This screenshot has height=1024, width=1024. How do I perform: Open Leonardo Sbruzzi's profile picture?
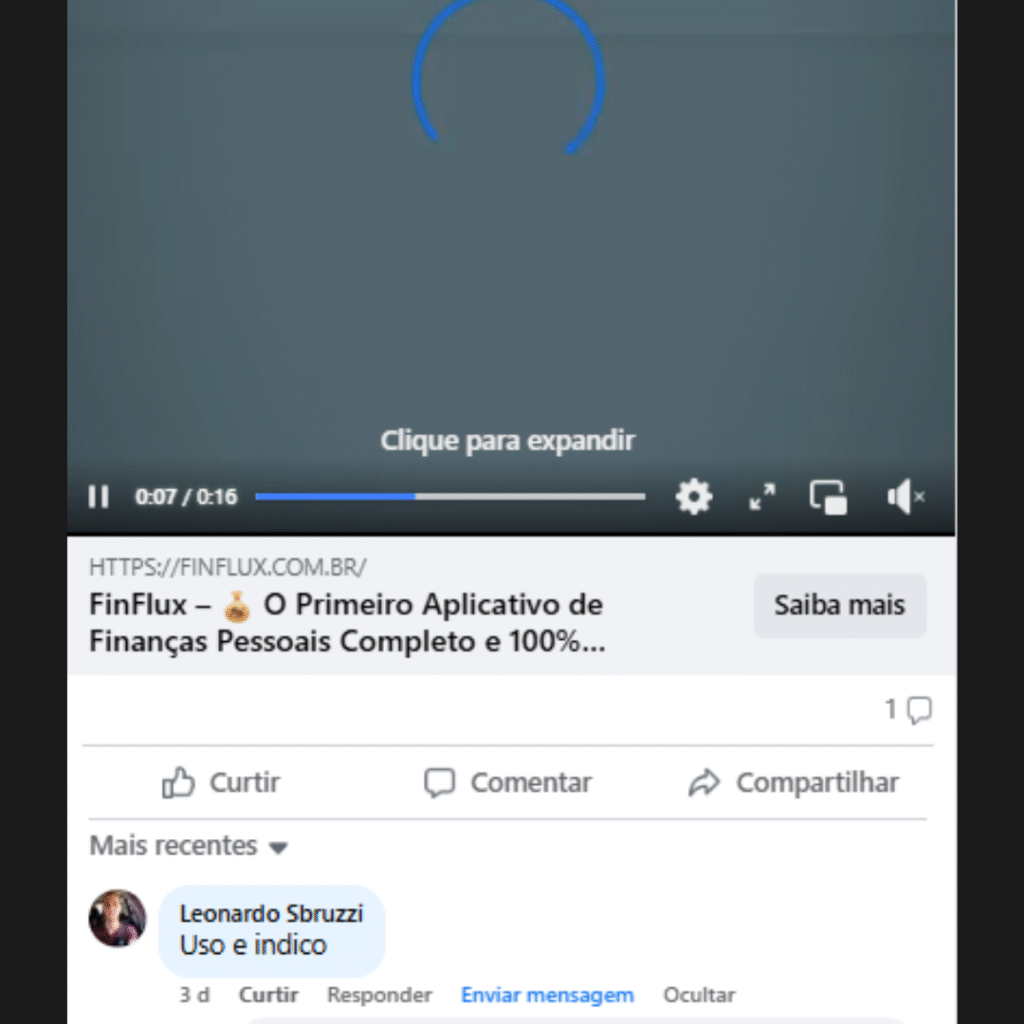coord(117,918)
